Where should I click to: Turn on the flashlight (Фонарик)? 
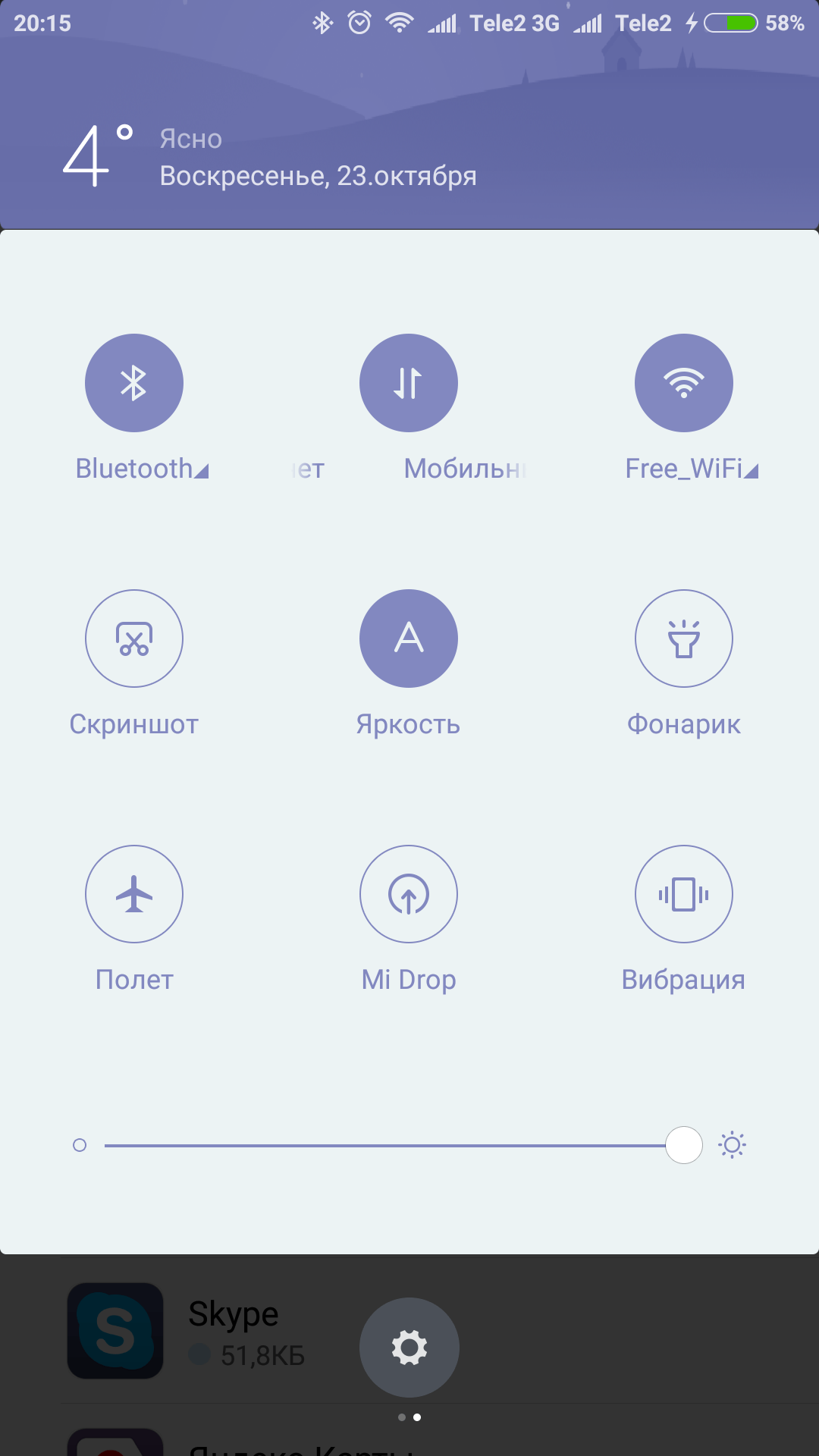683,639
